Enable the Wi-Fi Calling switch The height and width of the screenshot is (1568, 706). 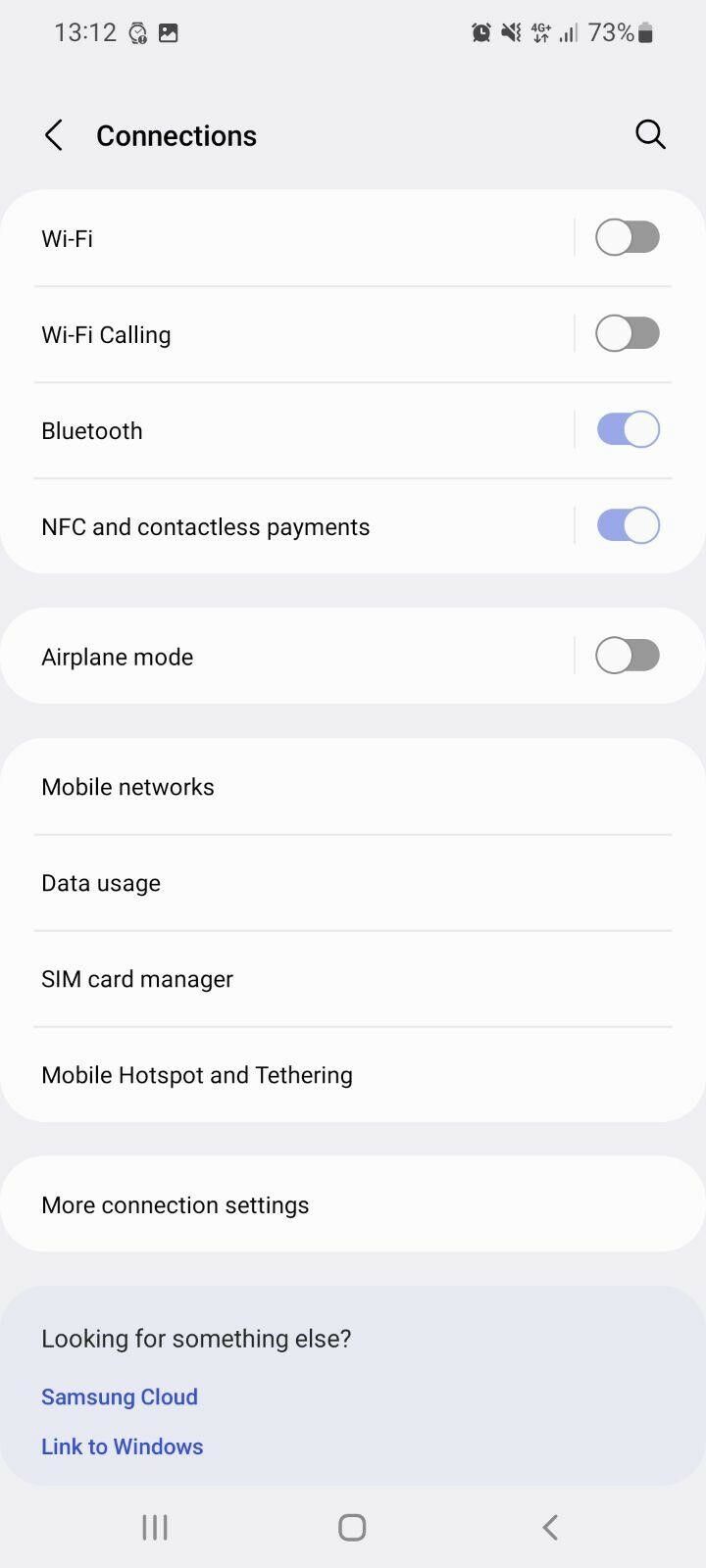(628, 333)
